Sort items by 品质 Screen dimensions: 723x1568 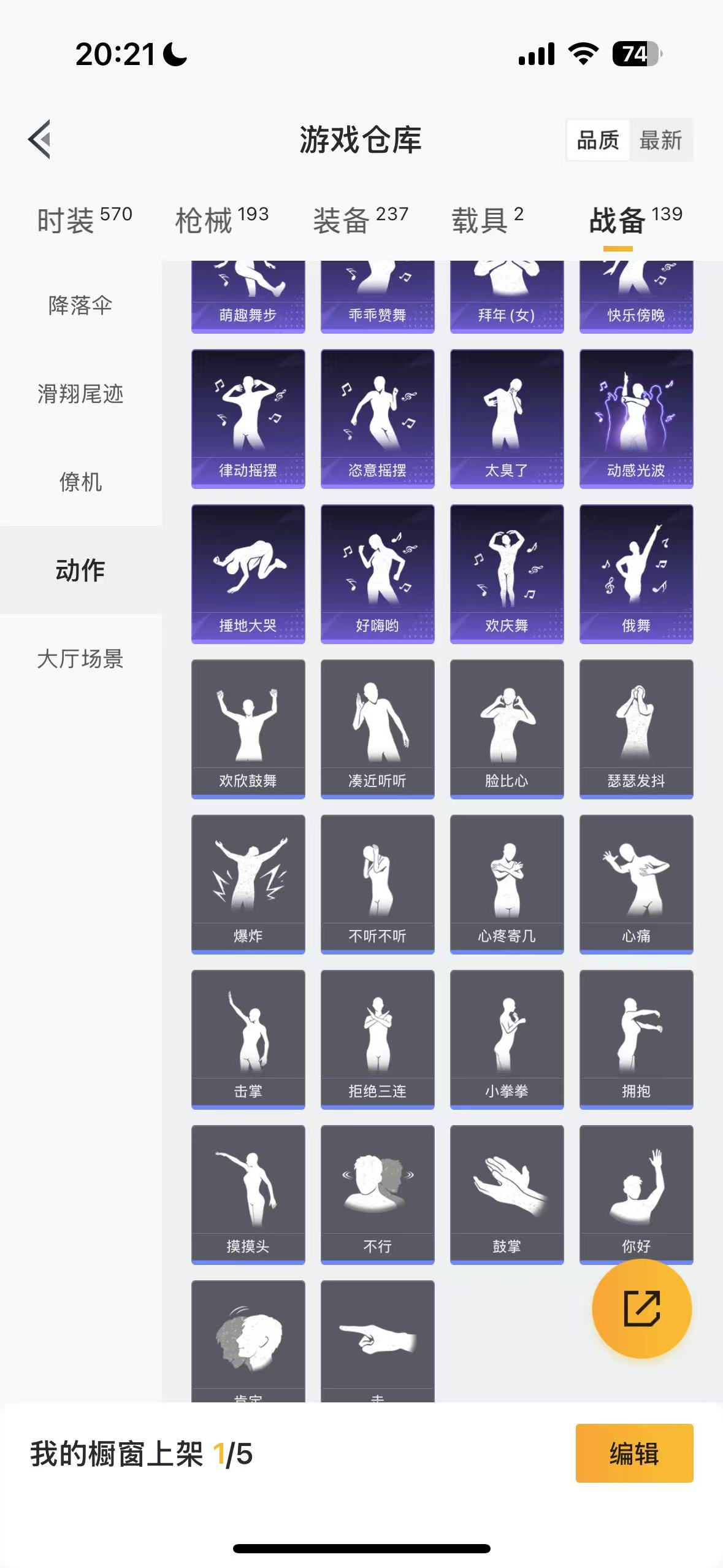[598, 140]
